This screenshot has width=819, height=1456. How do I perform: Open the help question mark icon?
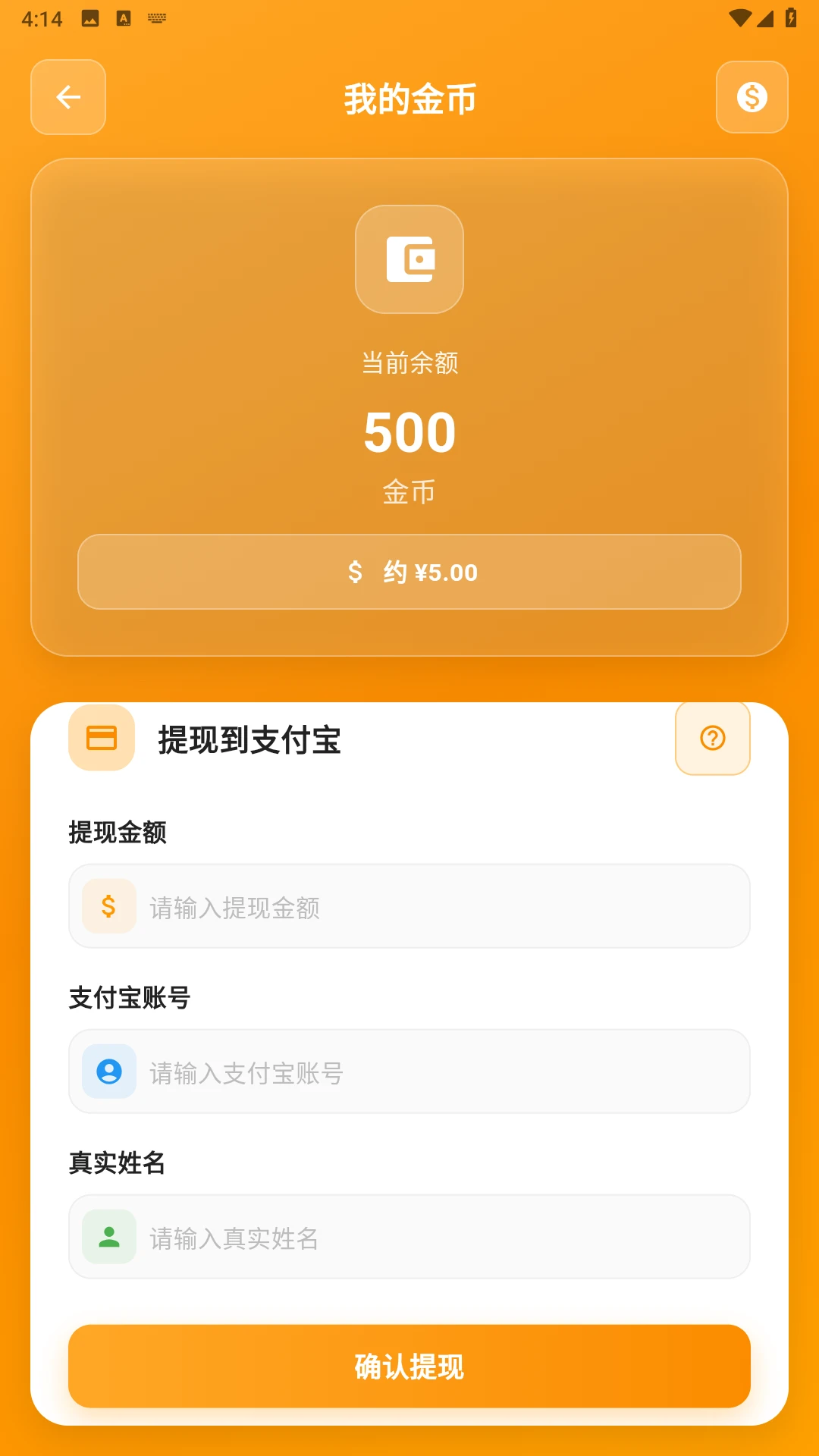712,738
